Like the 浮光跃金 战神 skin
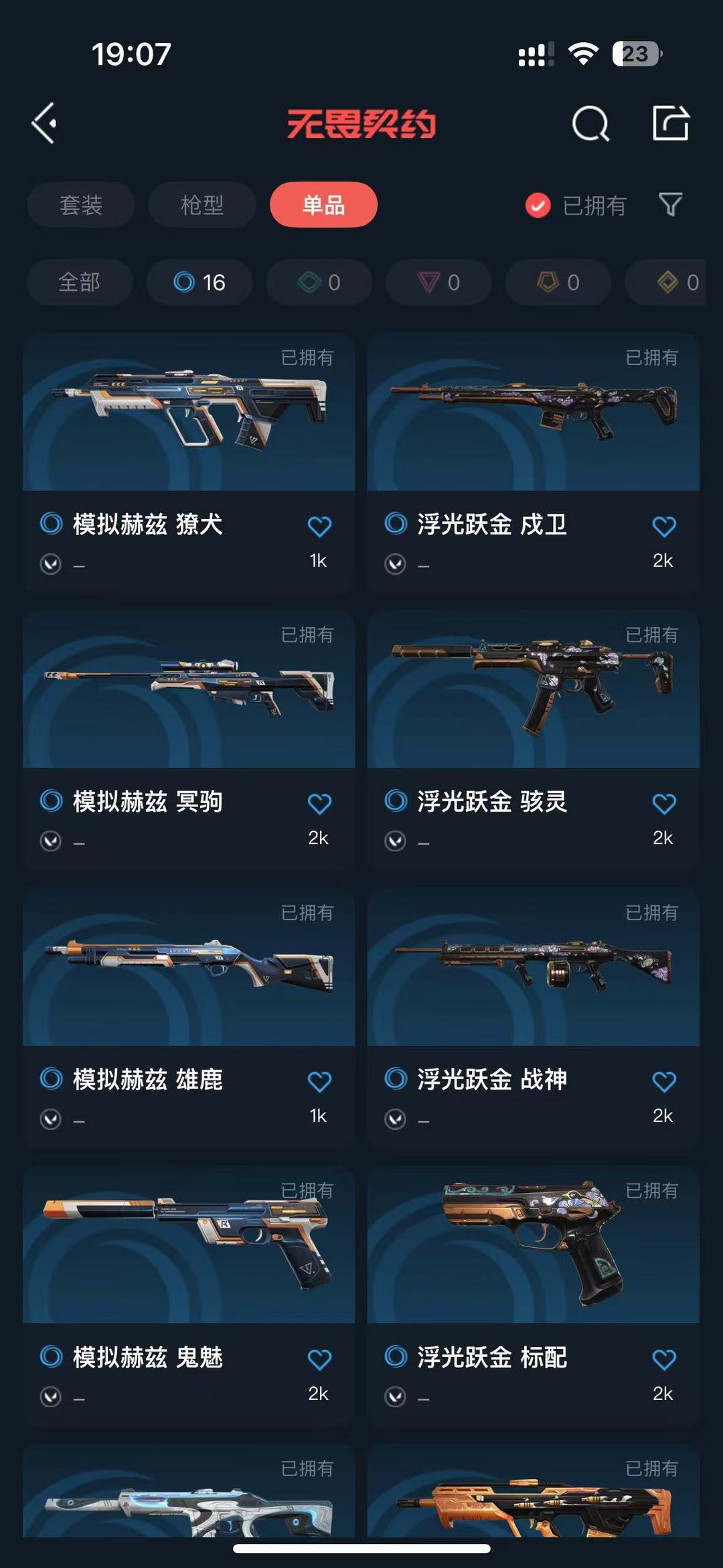 click(x=664, y=1081)
